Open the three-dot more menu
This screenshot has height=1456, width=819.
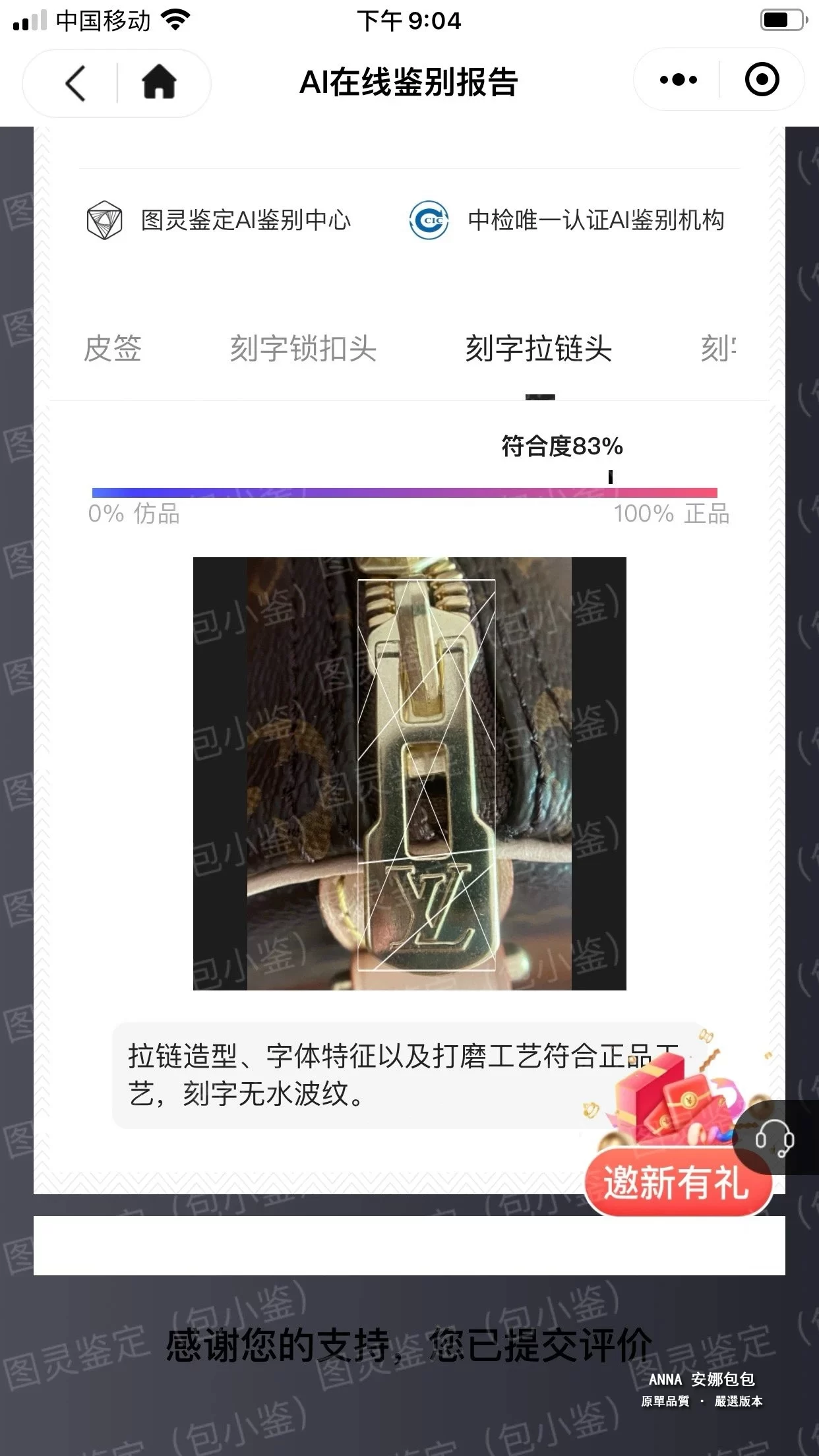click(x=678, y=80)
